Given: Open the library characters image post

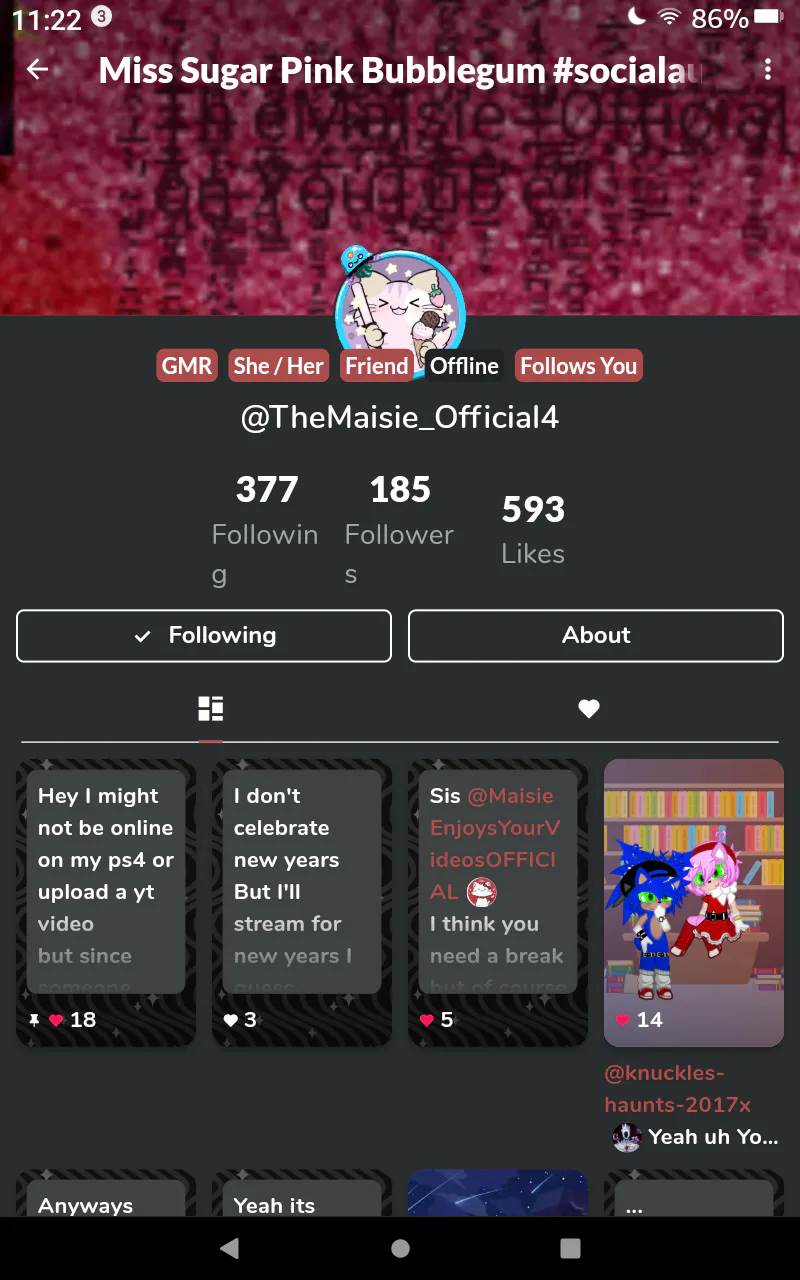Looking at the screenshot, I should coord(693,890).
